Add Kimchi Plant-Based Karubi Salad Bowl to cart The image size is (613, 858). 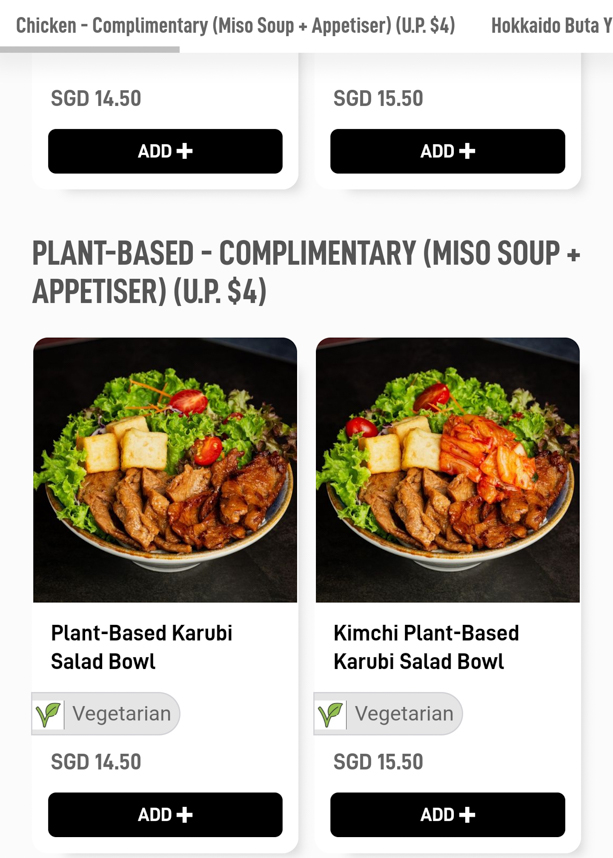447,815
